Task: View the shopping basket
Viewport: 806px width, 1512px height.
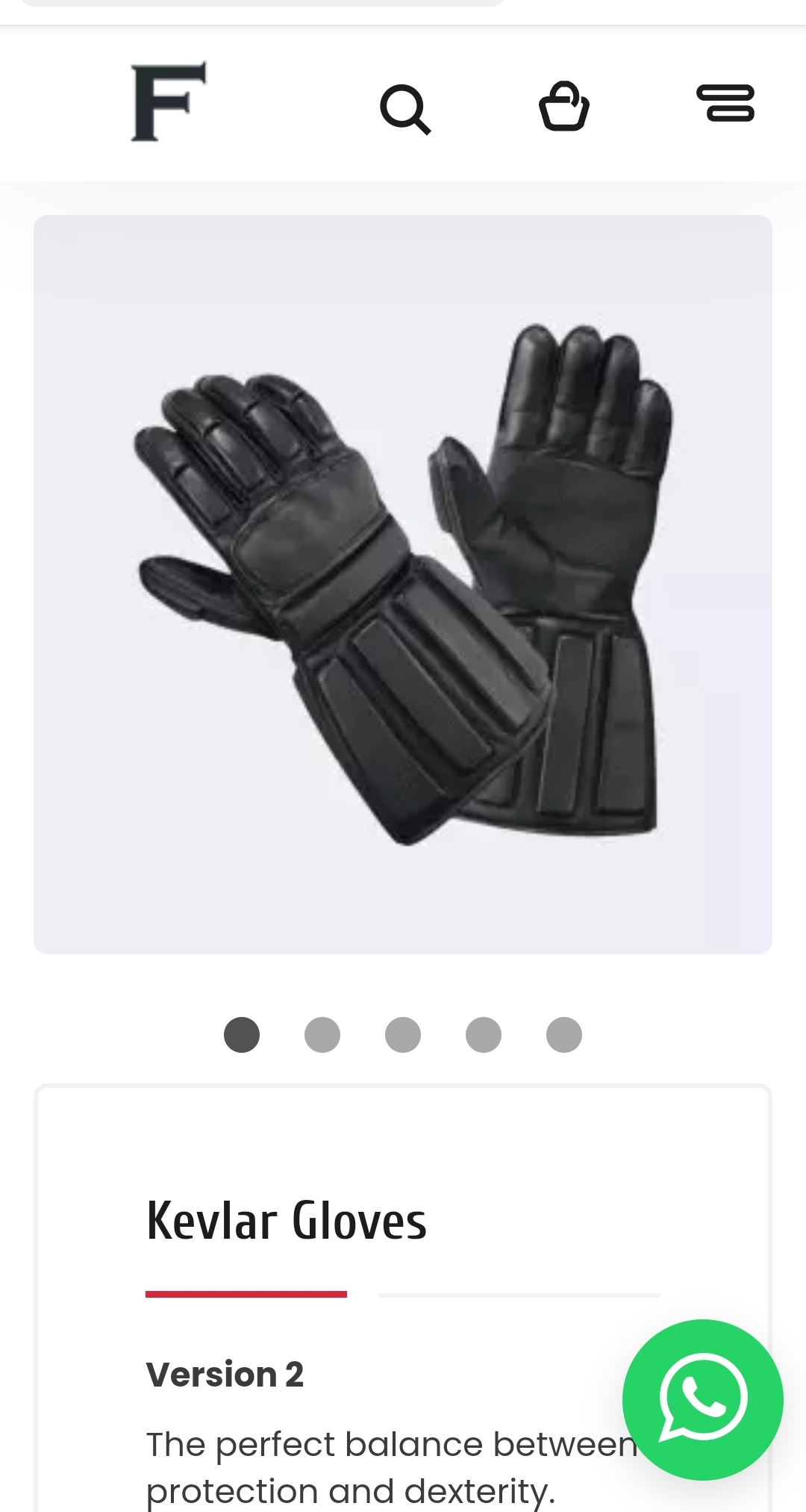Action: coord(564,106)
